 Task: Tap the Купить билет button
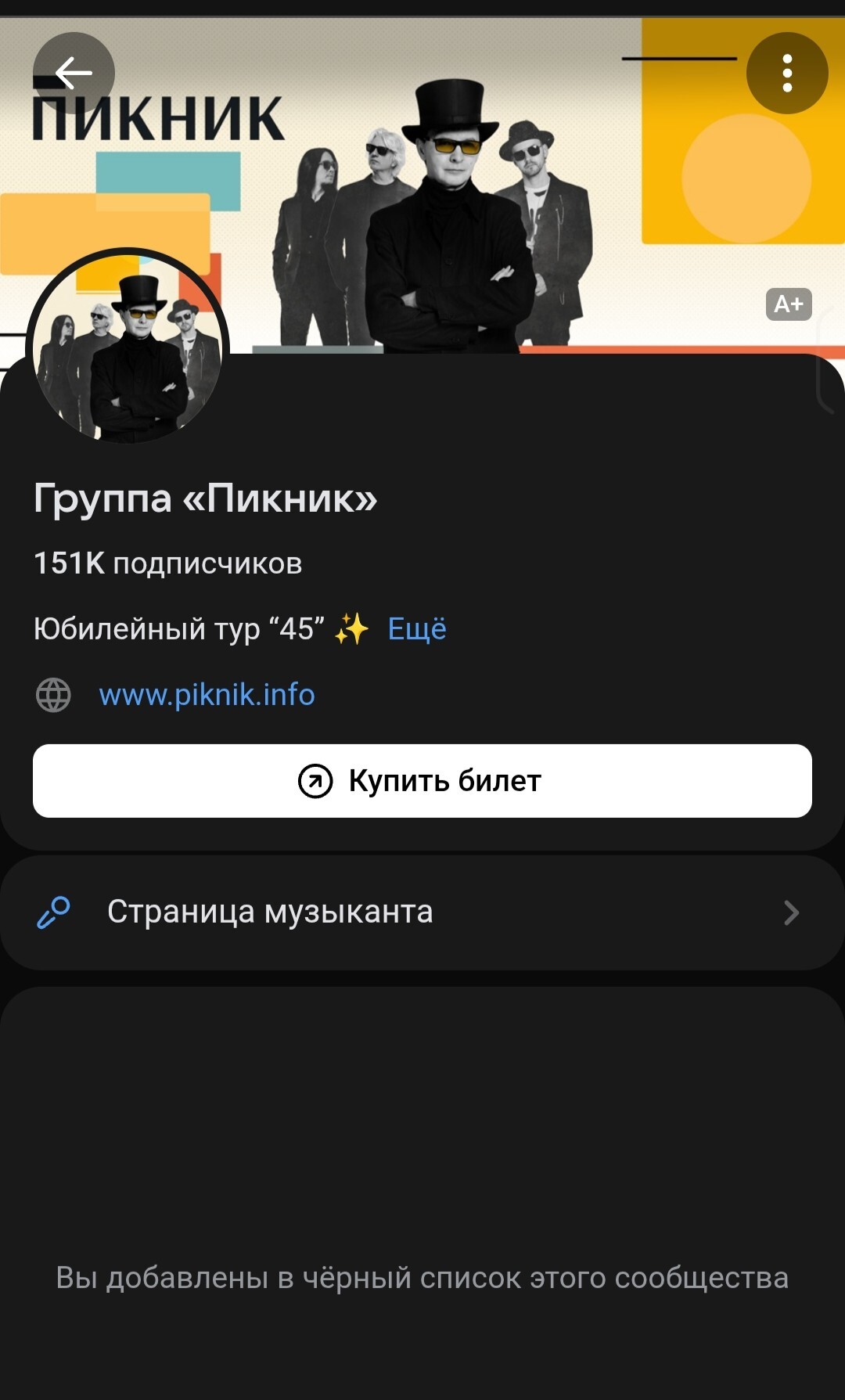point(422,781)
